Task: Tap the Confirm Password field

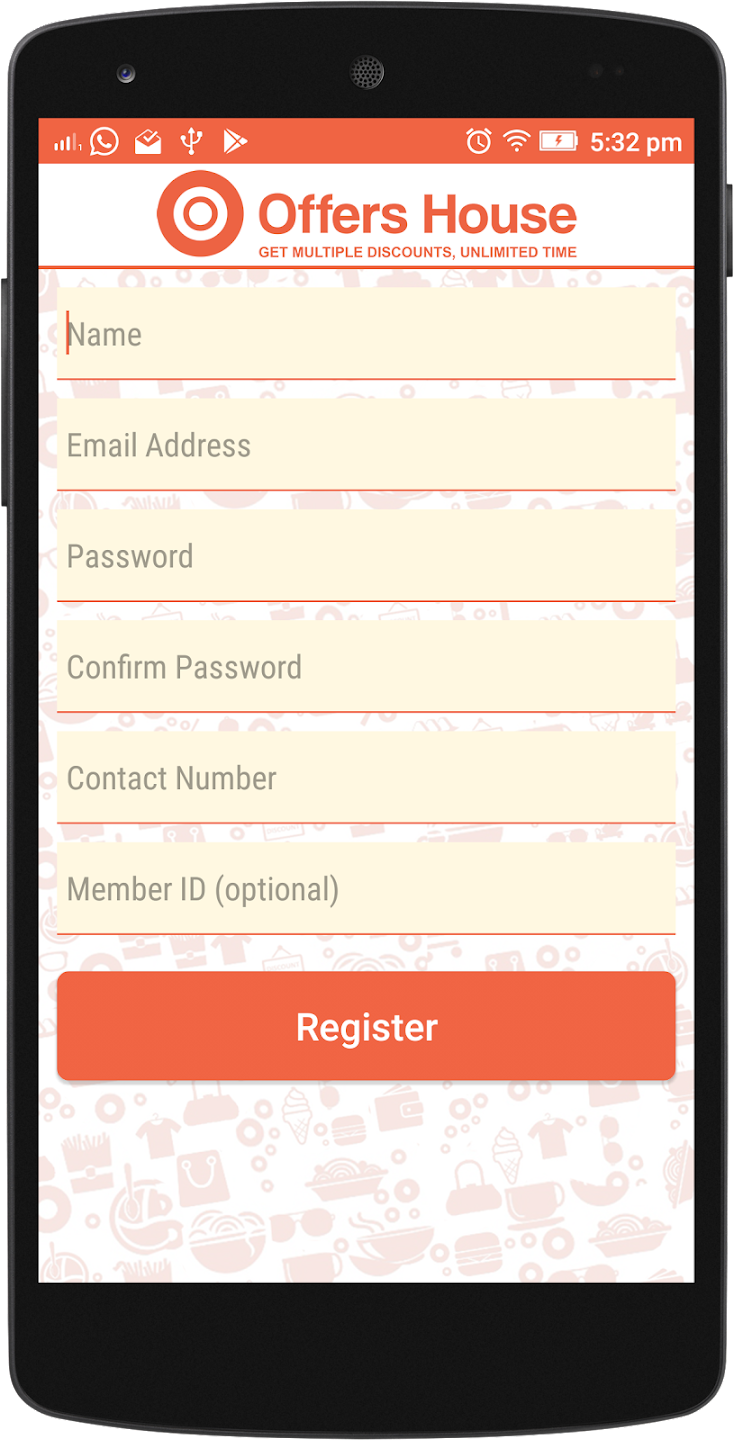Action: click(x=366, y=667)
